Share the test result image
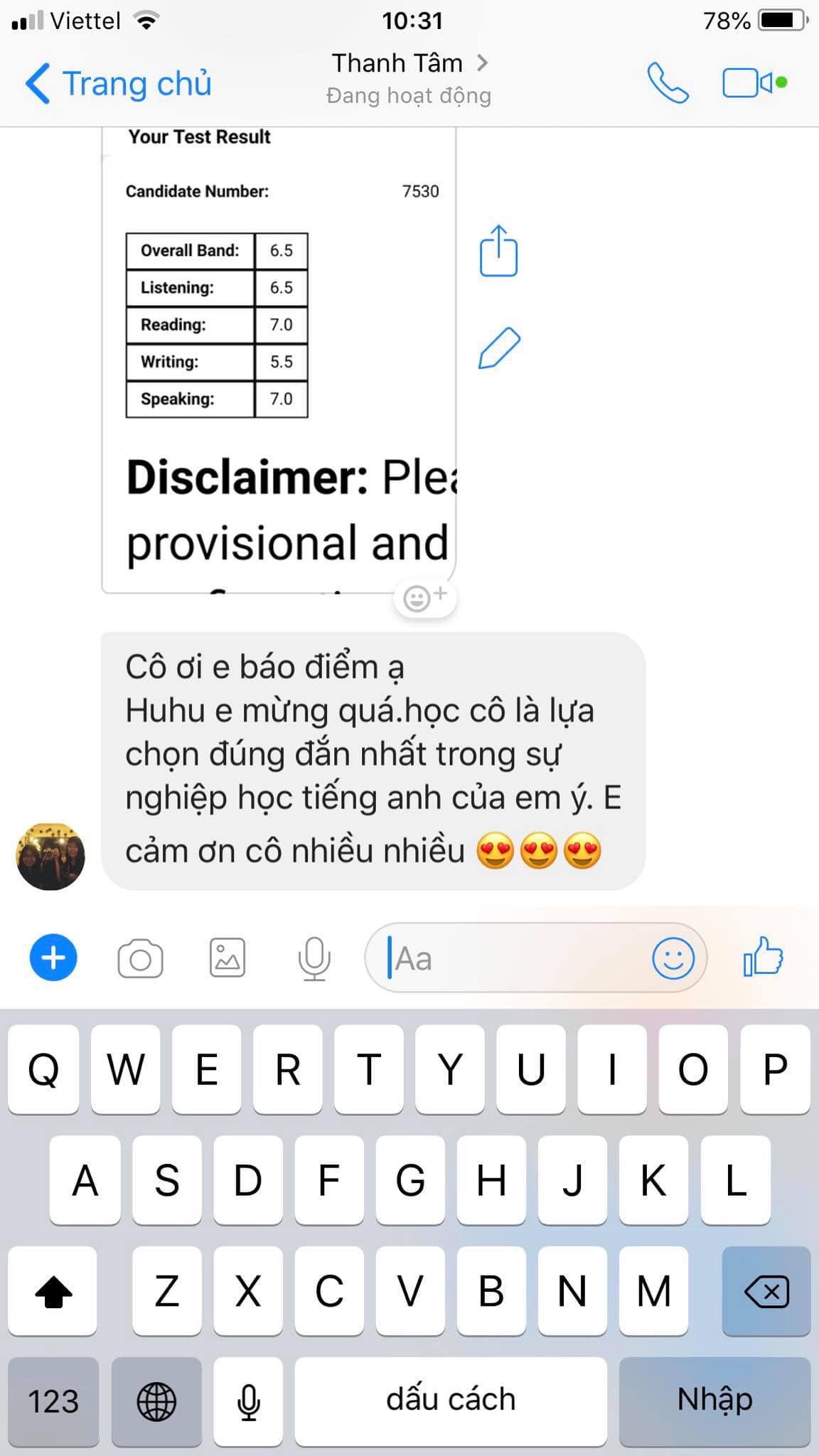Screen dimensions: 819x1456 click(x=498, y=251)
